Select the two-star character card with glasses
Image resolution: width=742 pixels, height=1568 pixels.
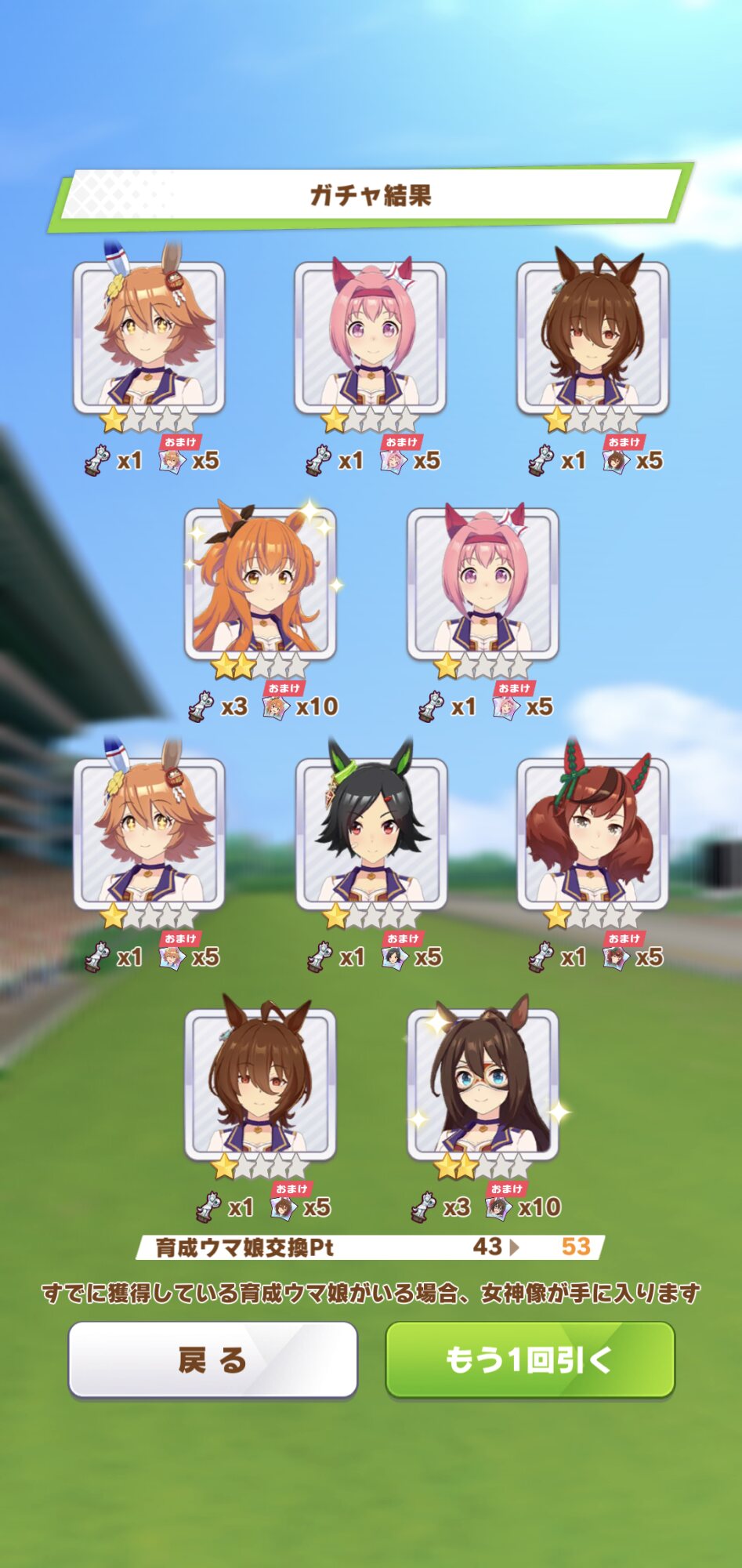coord(483,1084)
